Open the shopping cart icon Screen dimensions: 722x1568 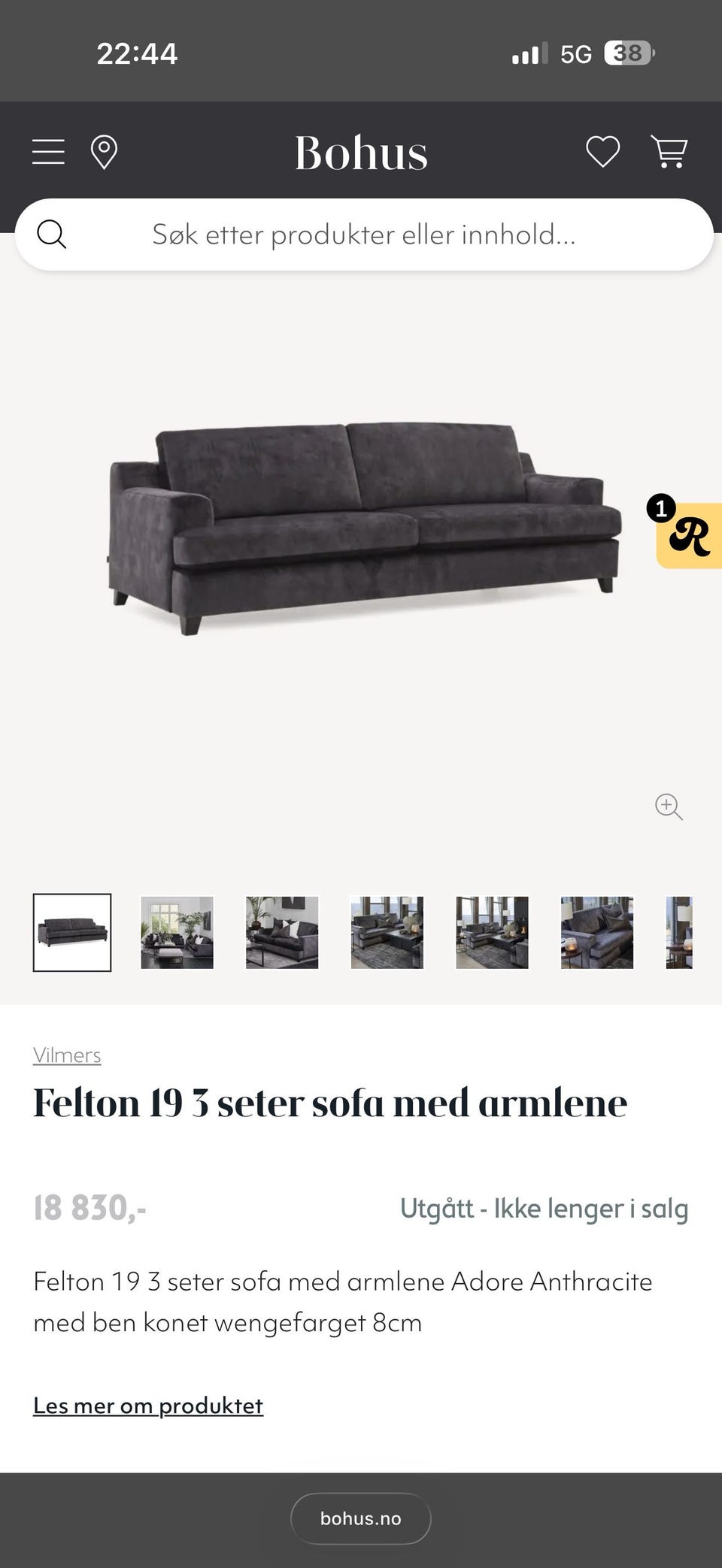coord(669,152)
